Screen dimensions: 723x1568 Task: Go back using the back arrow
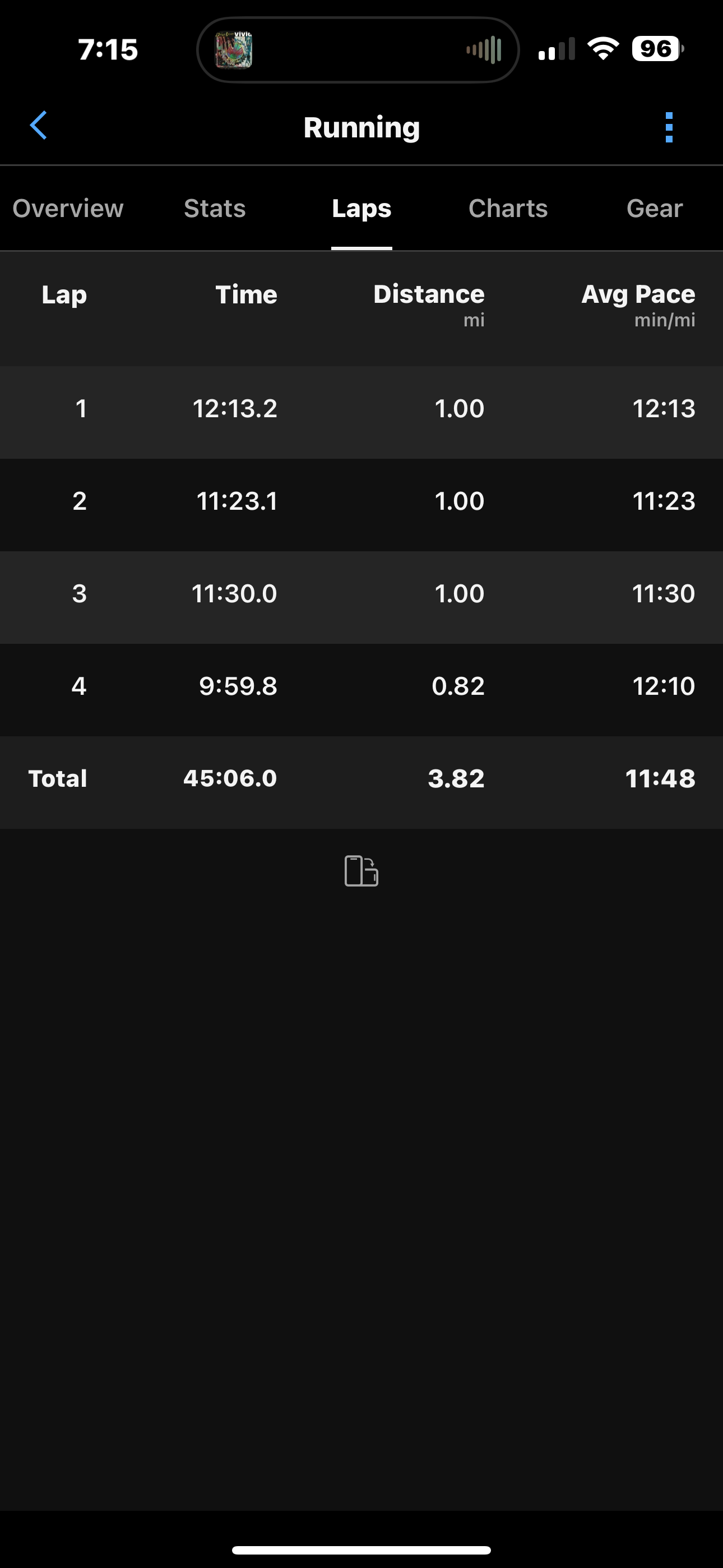[38, 126]
